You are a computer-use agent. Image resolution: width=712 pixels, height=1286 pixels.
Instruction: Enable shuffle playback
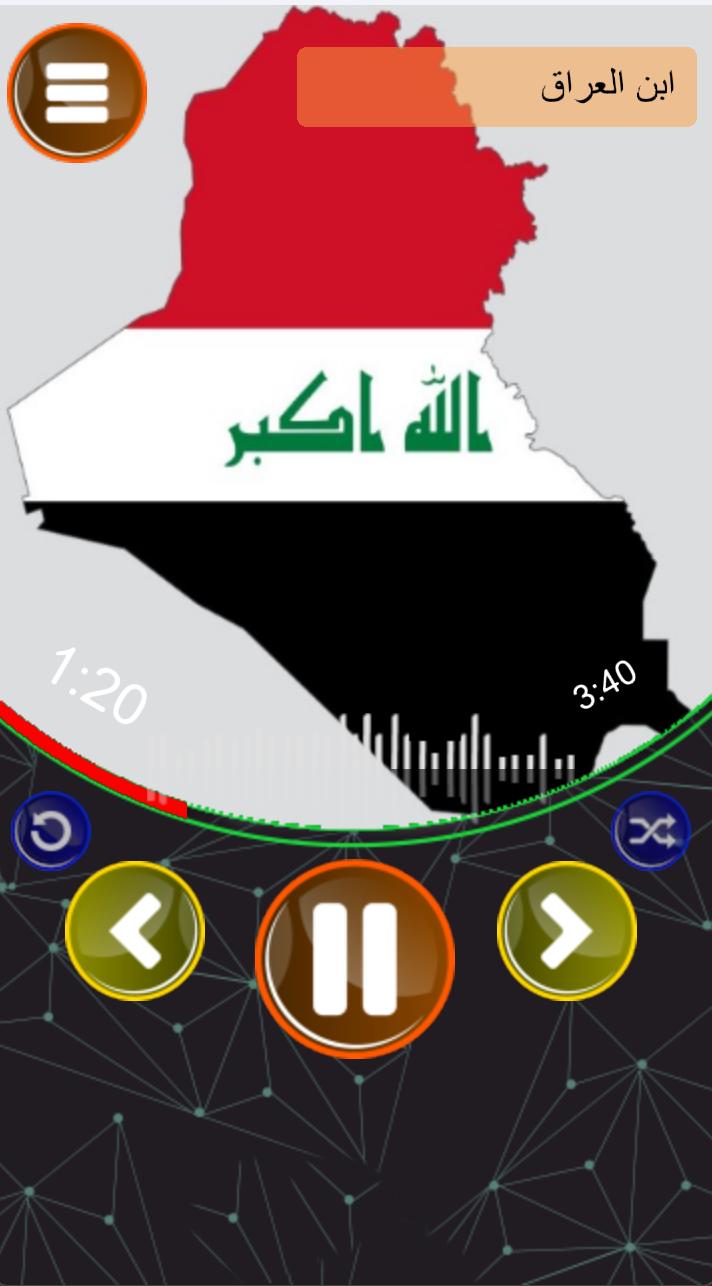click(x=651, y=830)
